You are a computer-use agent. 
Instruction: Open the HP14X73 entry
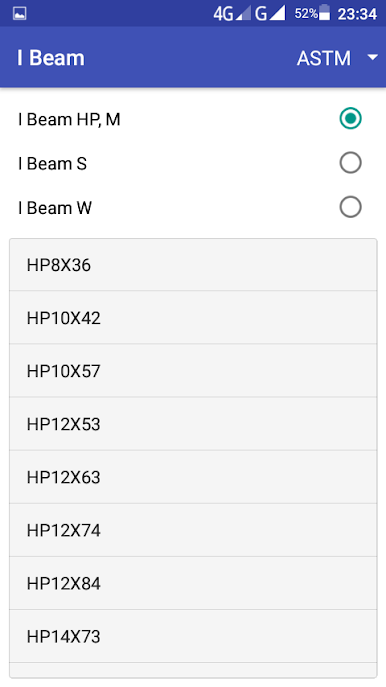193,636
